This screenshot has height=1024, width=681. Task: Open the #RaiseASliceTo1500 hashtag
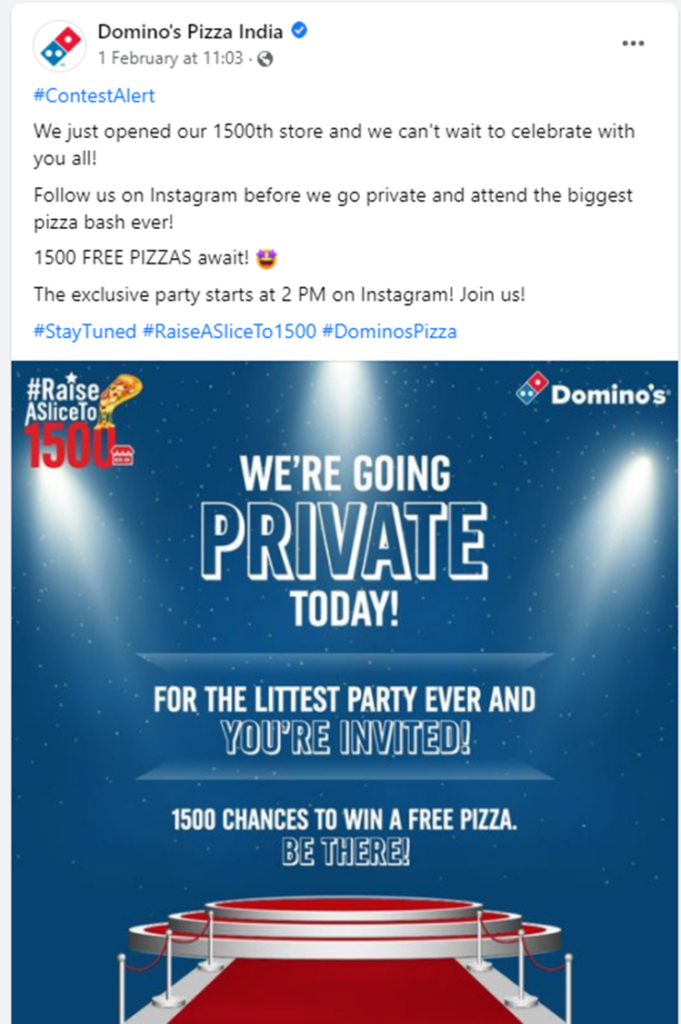(x=229, y=331)
